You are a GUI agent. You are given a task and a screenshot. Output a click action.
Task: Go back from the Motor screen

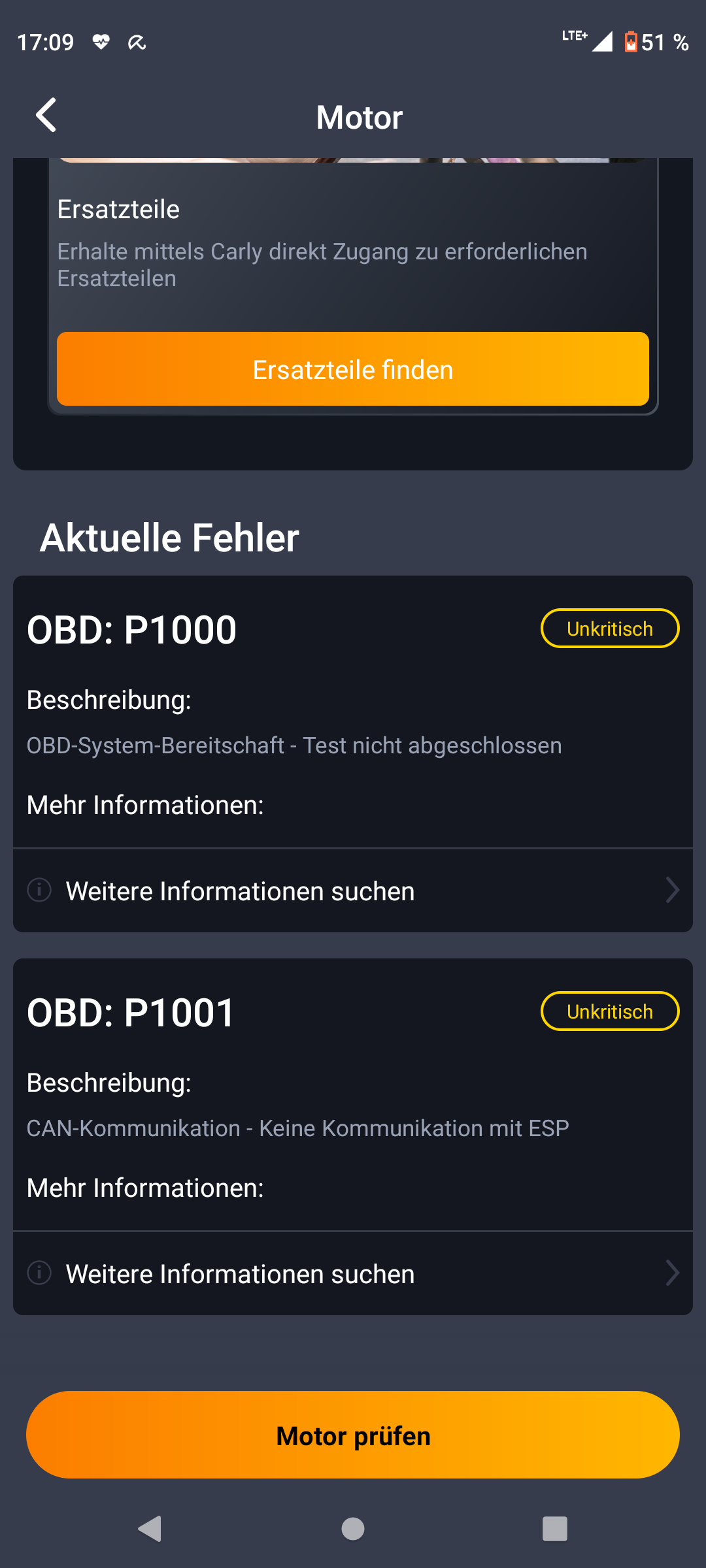pyautogui.click(x=46, y=116)
